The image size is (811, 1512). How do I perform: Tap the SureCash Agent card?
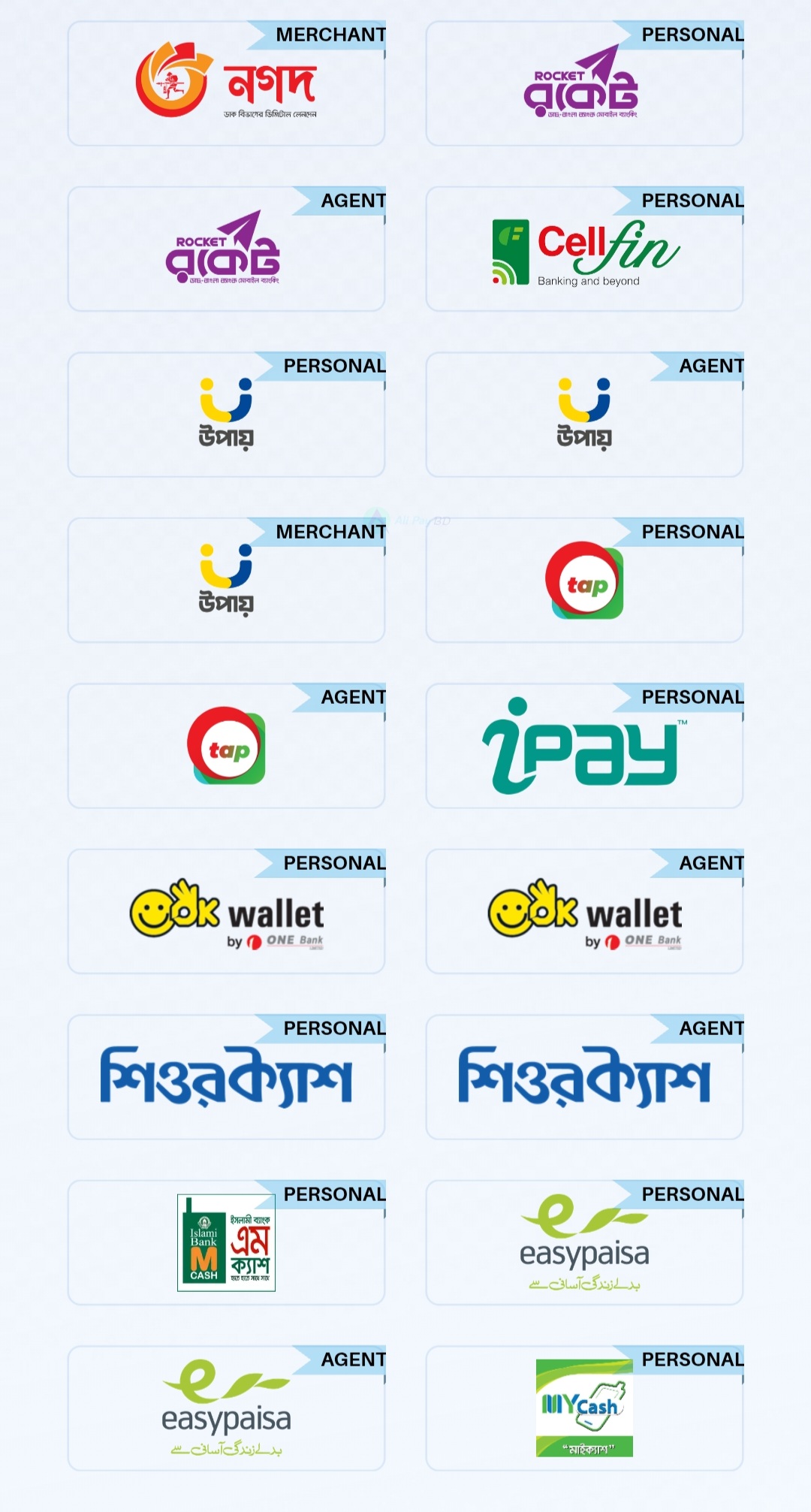[x=583, y=1077]
